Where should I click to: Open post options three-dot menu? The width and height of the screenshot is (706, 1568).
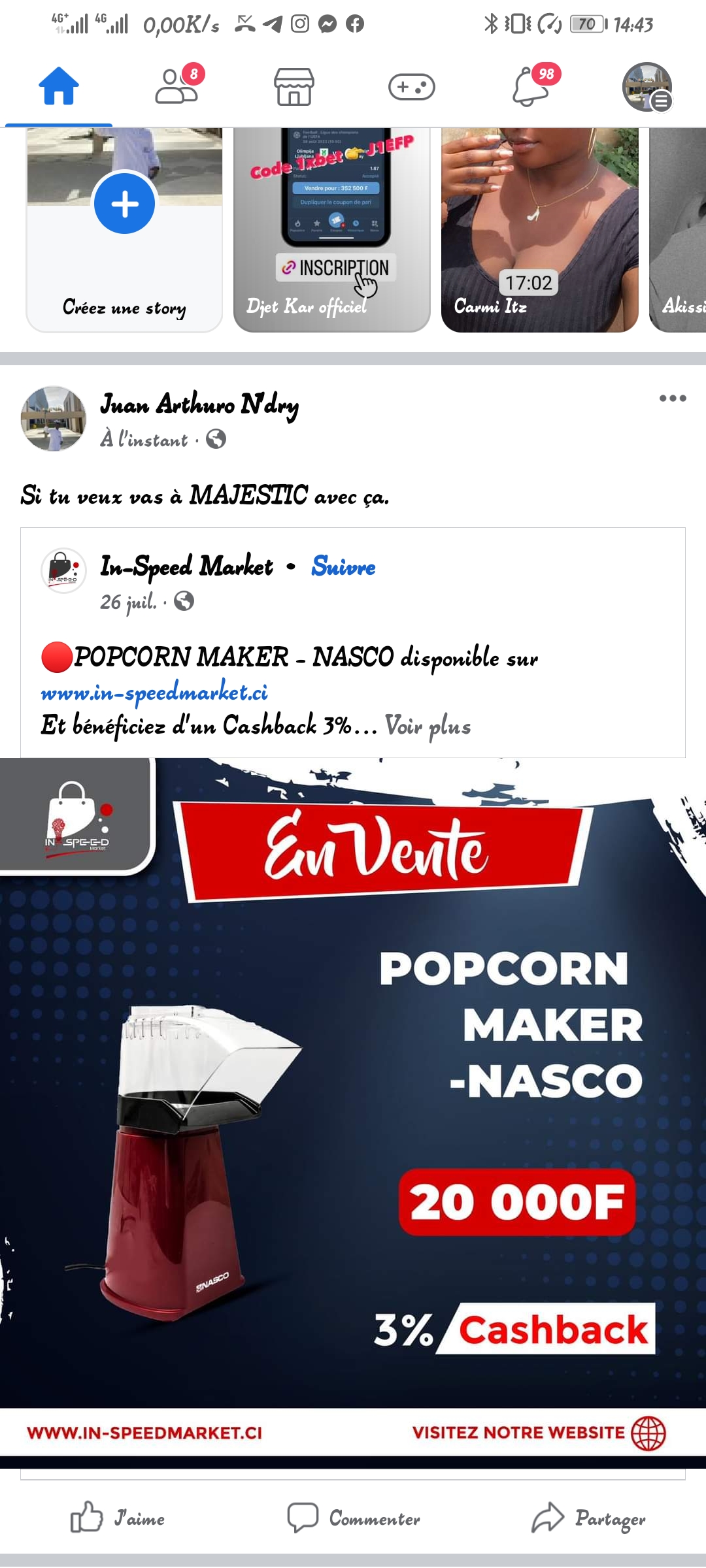pos(673,399)
